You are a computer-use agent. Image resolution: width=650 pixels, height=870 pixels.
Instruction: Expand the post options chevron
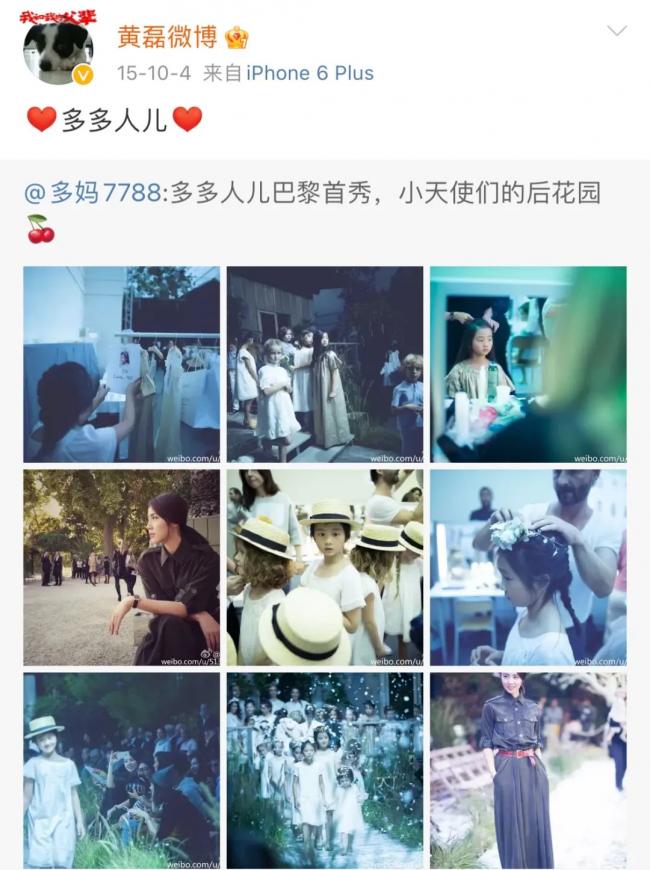point(617,32)
